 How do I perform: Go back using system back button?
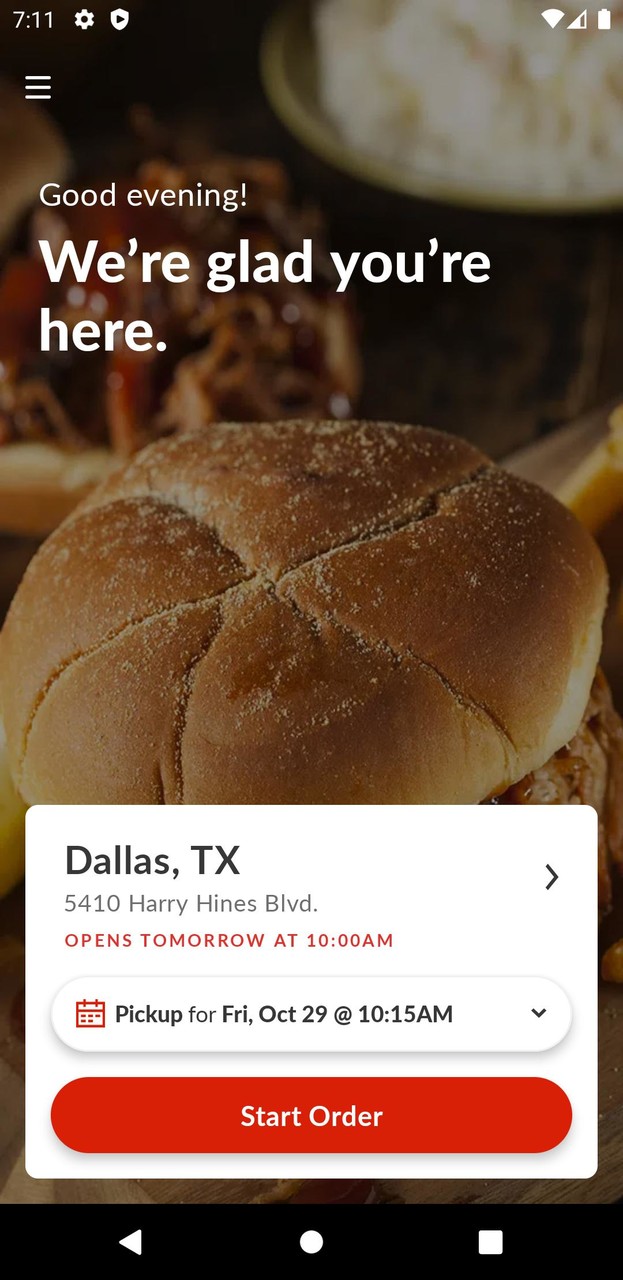(x=130, y=1242)
